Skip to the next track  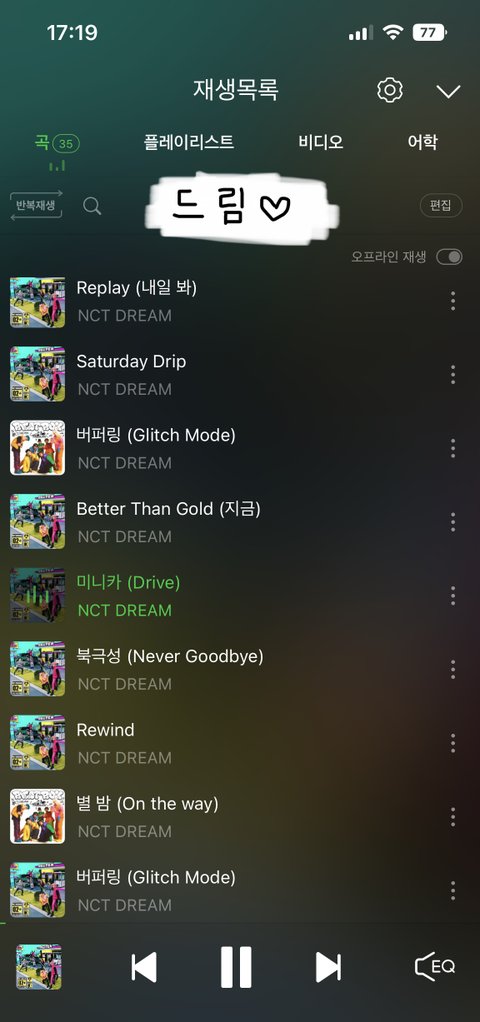click(x=328, y=967)
